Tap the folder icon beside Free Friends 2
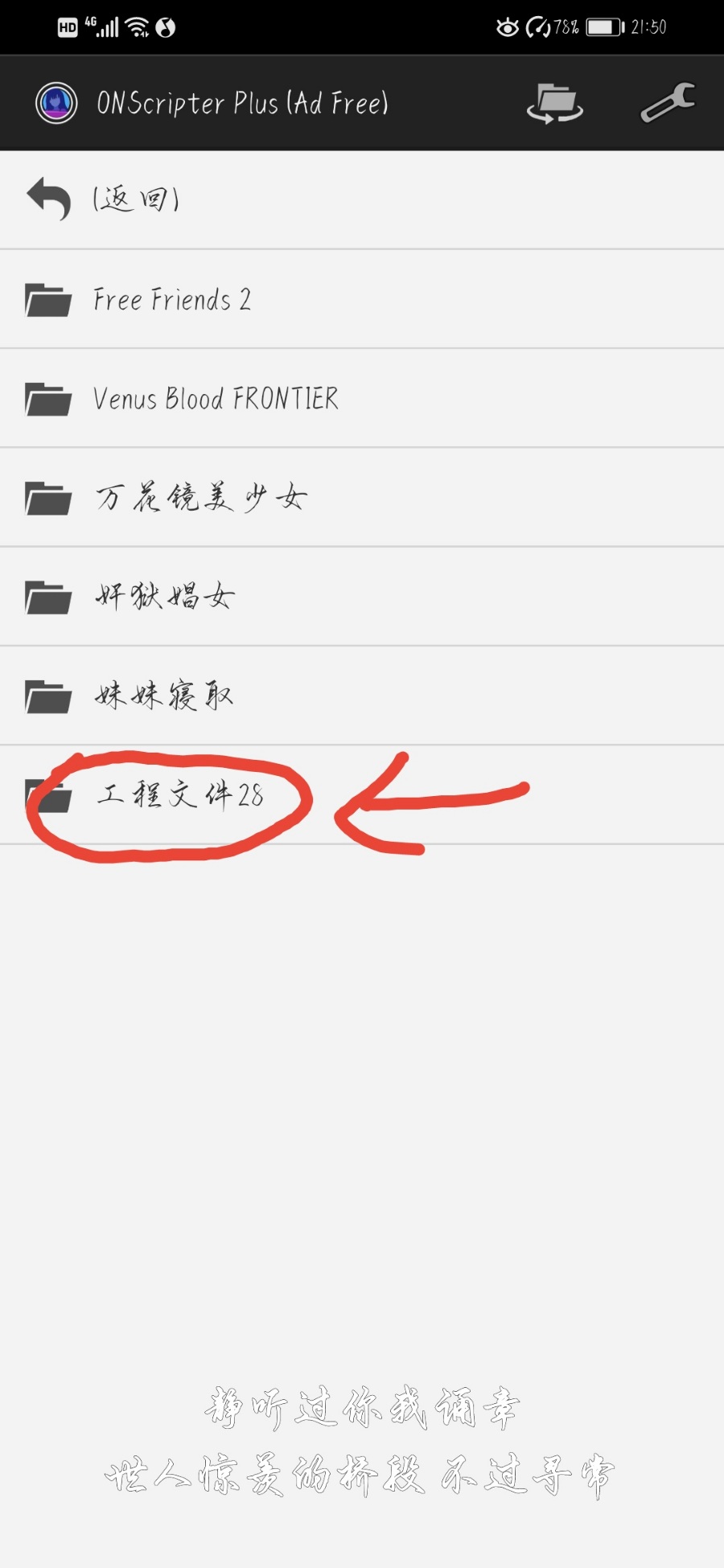Screen dimensions: 724x1568 click(x=46, y=299)
